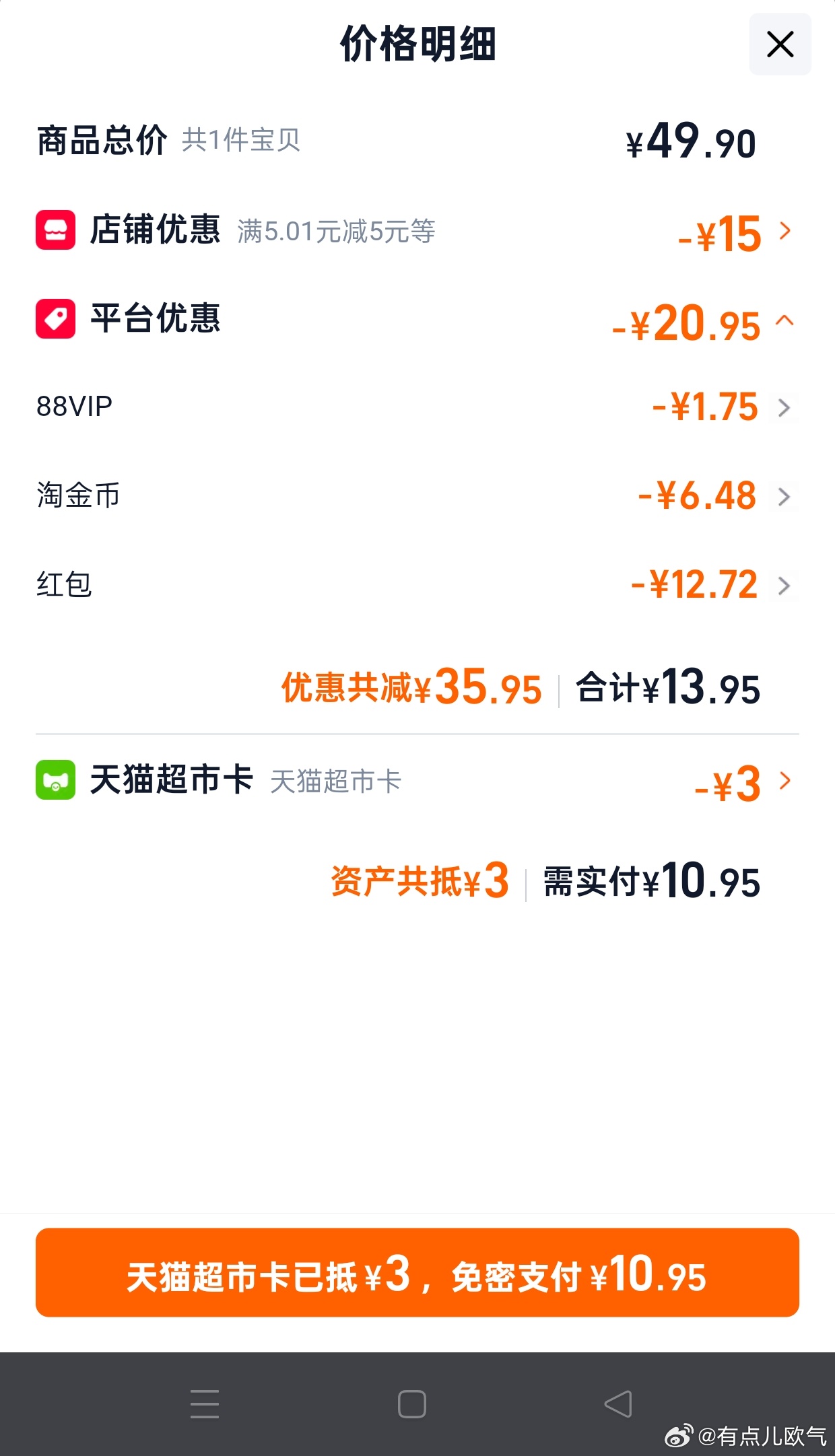Image resolution: width=835 pixels, height=1456 pixels.
Task: Open 天猫超市卡 card deduction options
Action: coord(784,781)
